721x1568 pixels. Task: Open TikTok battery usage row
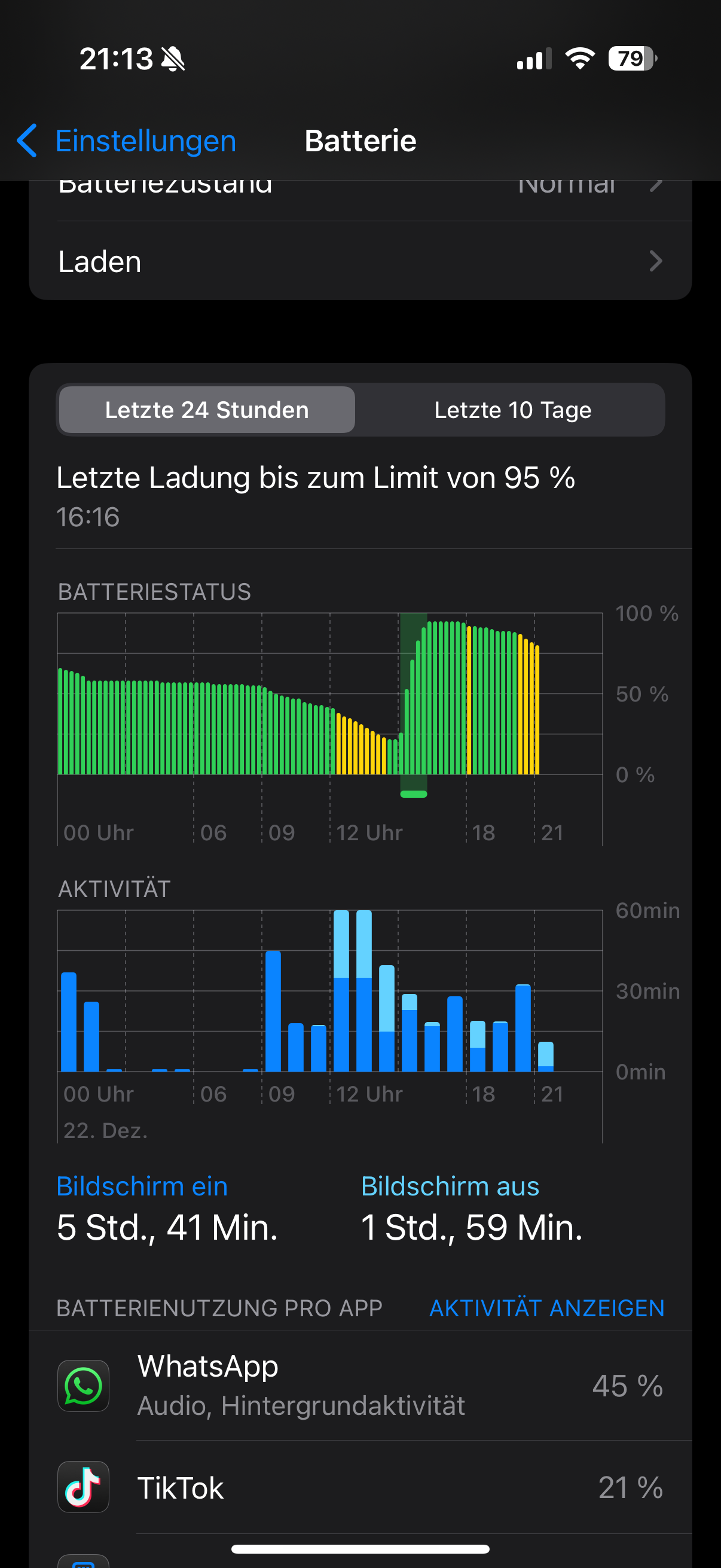coord(360,1488)
